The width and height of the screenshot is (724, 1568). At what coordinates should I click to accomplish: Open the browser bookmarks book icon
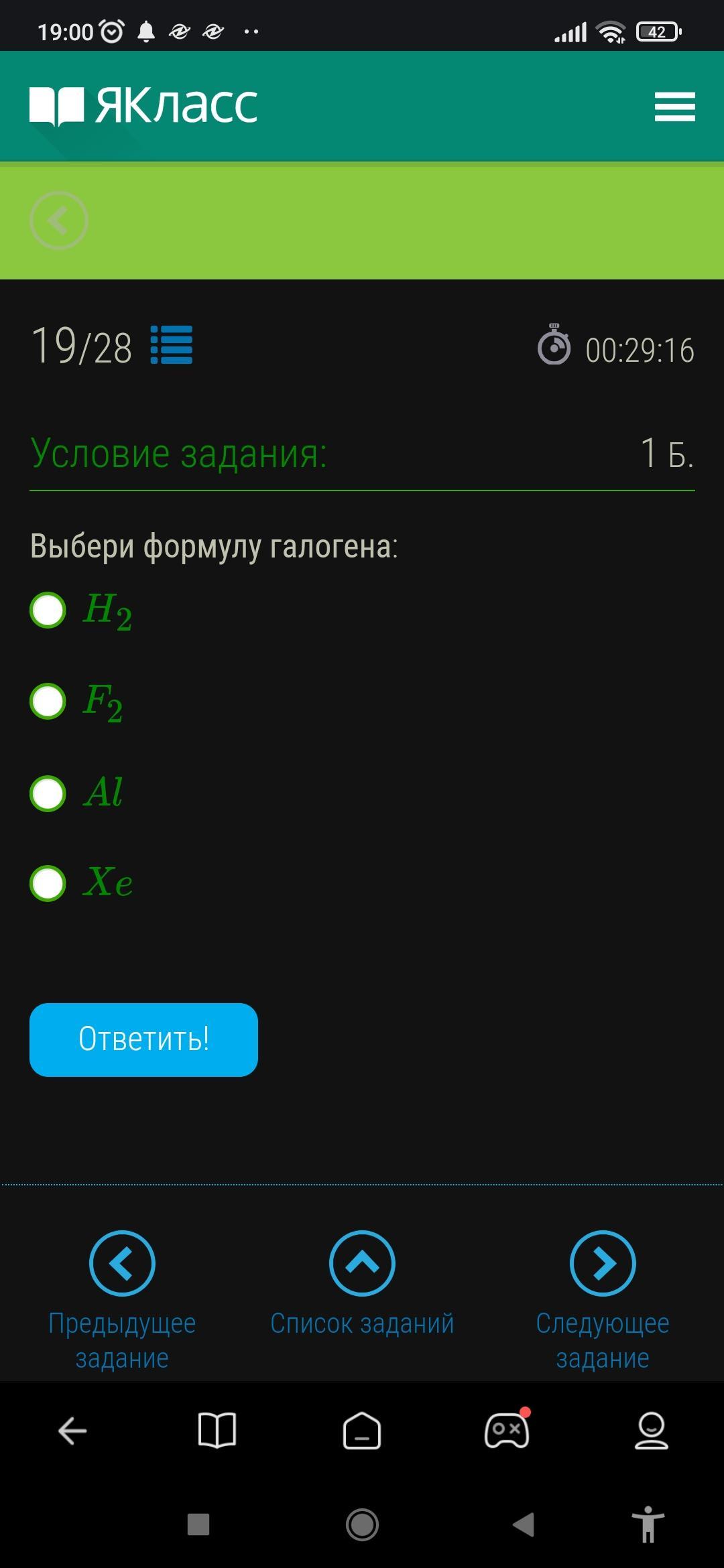coord(217,1431)
